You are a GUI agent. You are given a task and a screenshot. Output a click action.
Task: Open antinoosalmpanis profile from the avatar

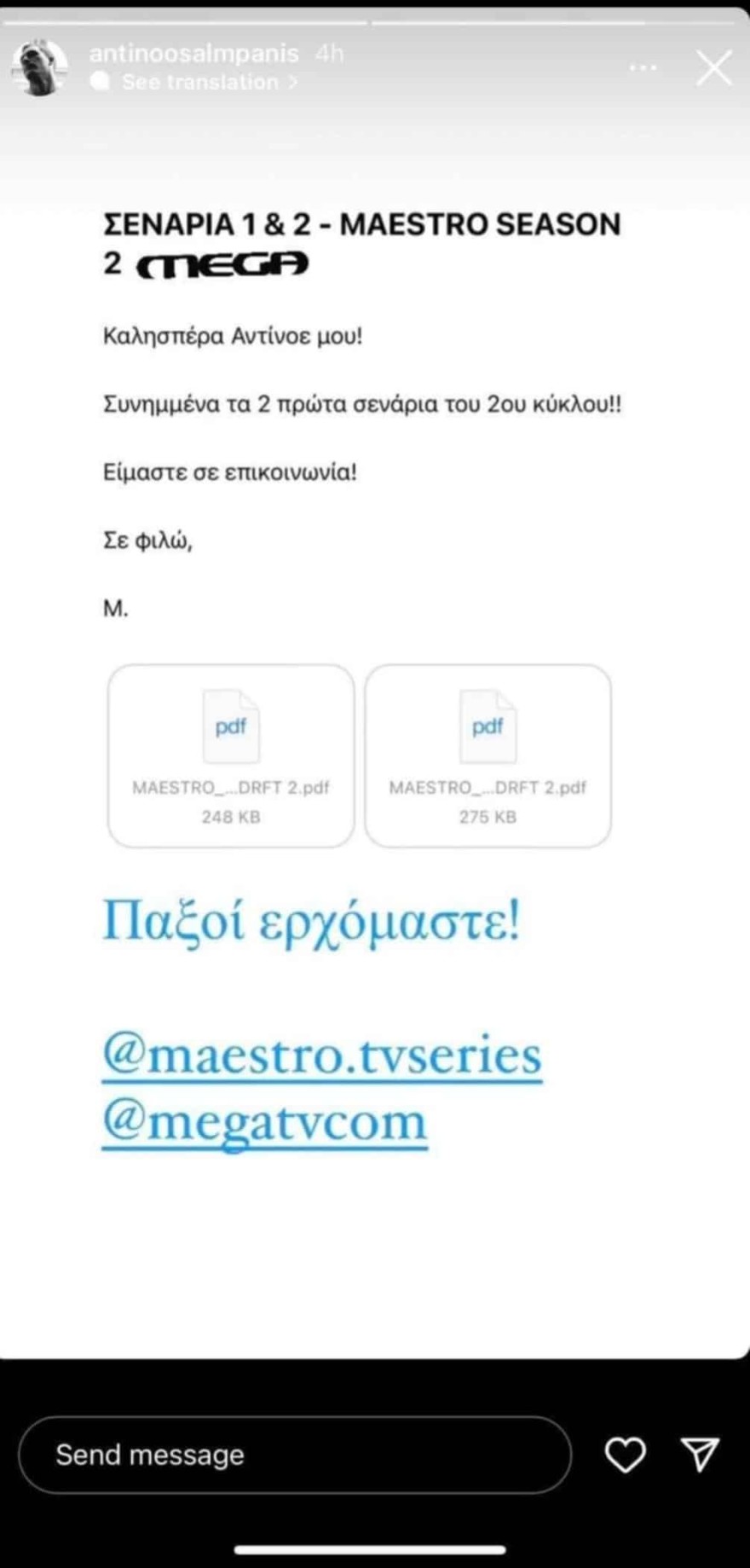pyautogui.click(x=39, y=67)
